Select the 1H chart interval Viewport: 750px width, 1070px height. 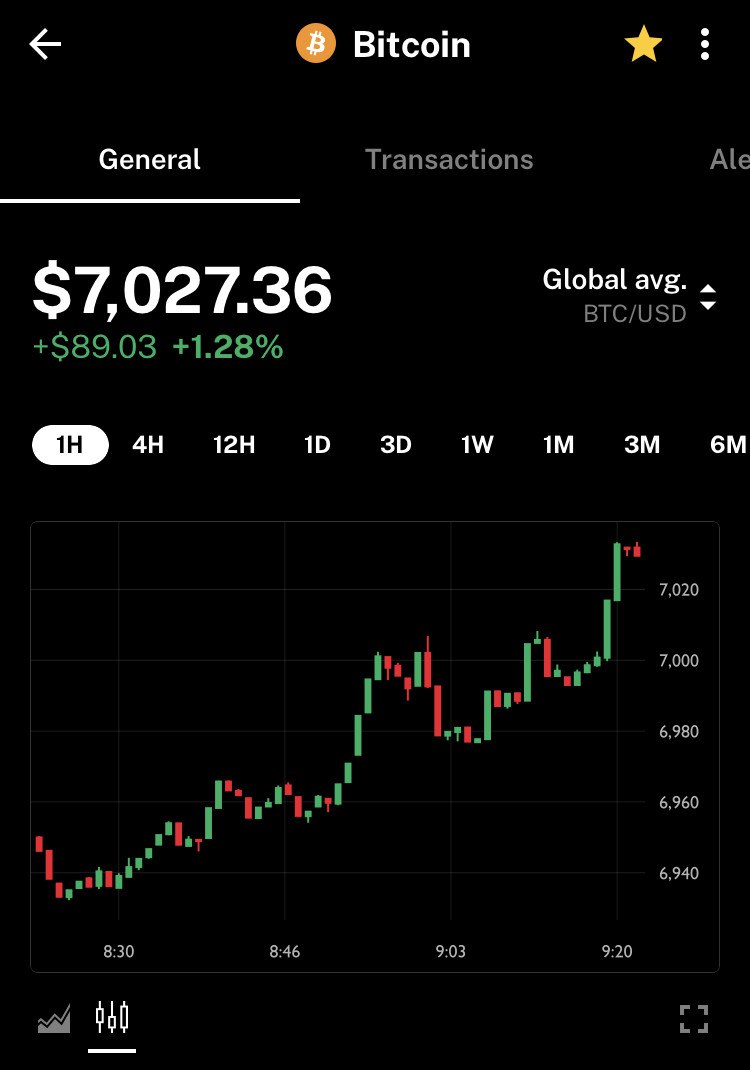point(70,445)
